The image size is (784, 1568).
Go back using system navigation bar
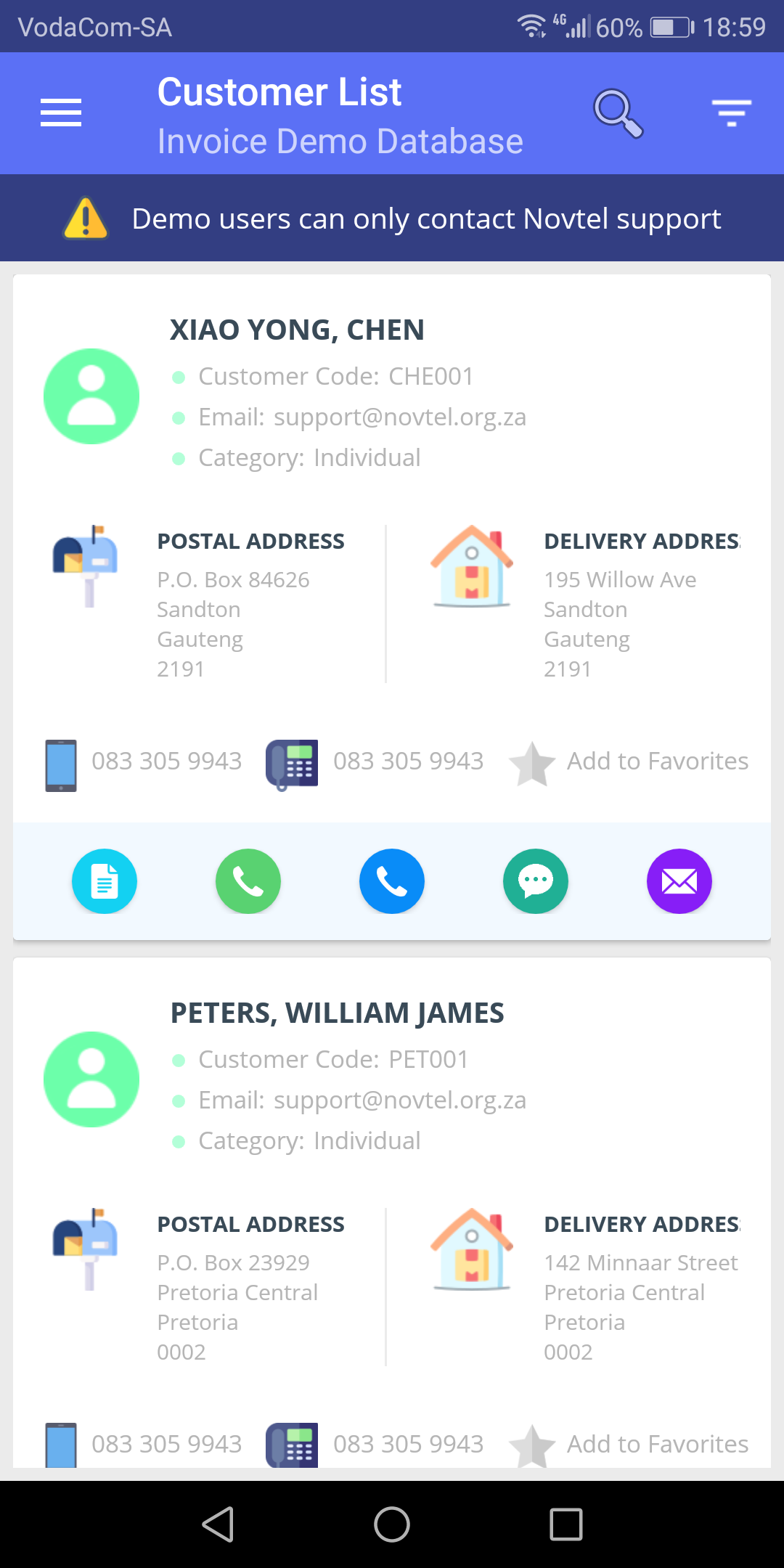click(218, 1524)
